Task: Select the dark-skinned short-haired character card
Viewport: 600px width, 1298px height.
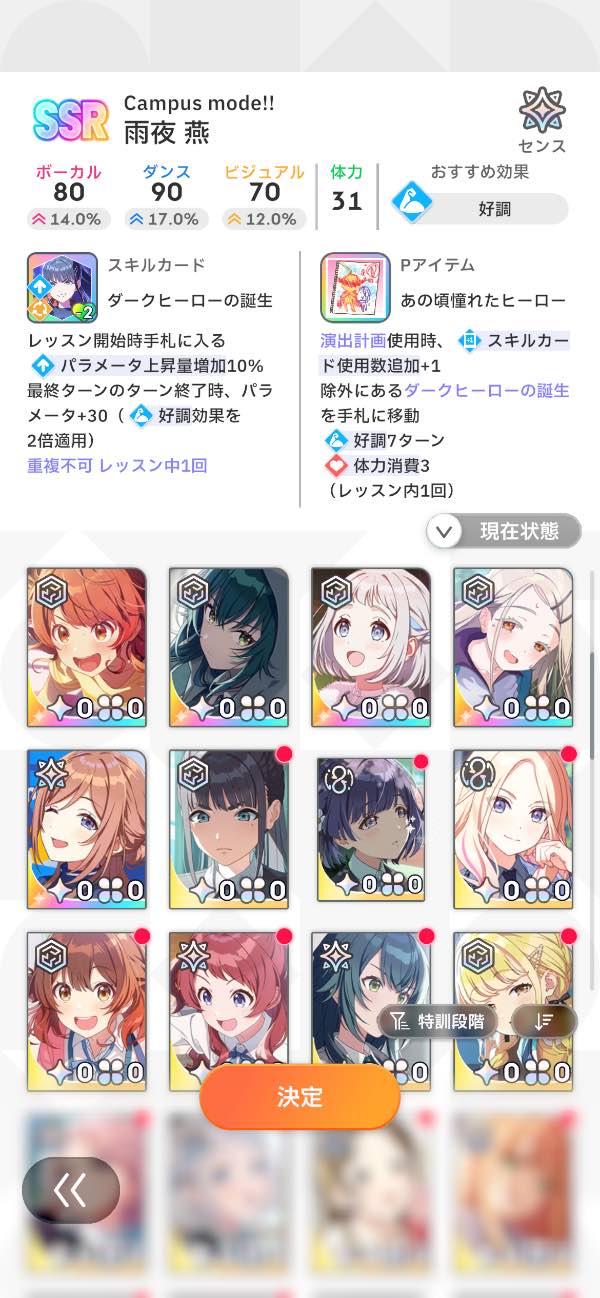Action: (x=371, y=829)
